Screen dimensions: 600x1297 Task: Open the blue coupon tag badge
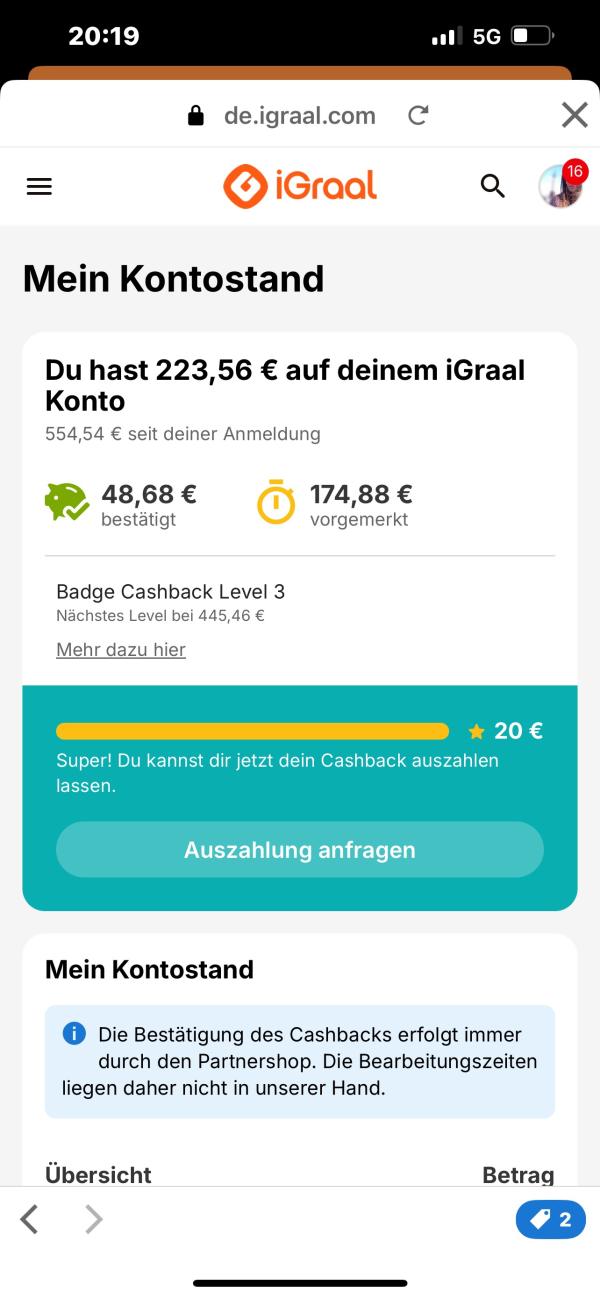550,1219
